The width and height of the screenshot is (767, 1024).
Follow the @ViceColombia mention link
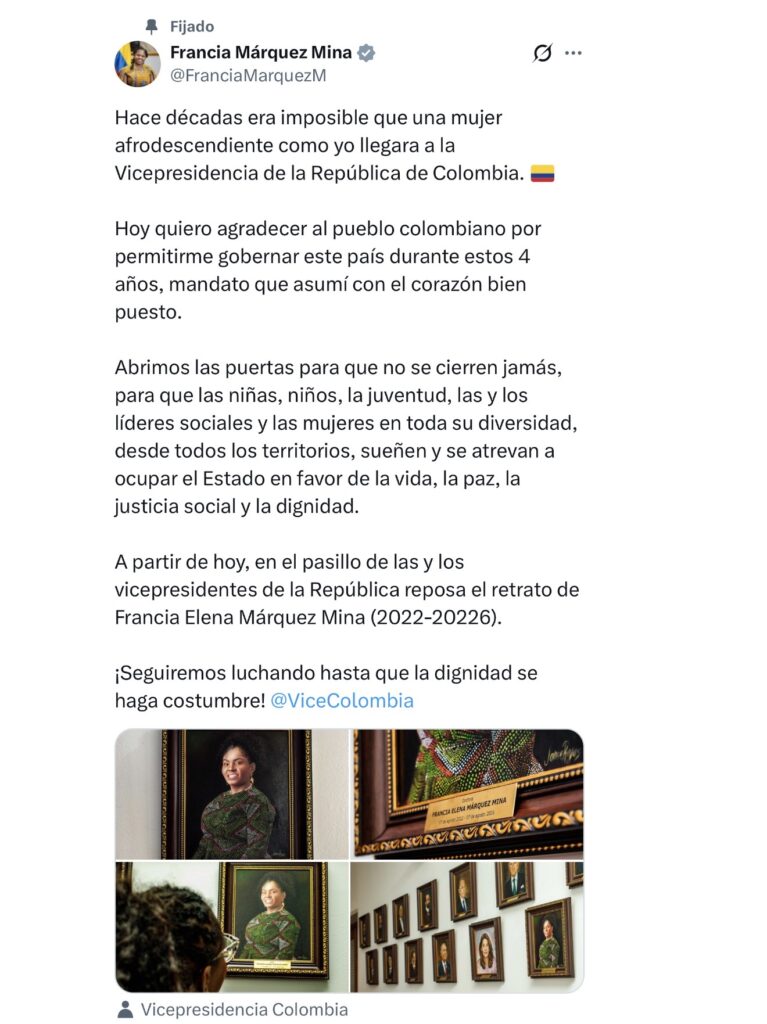click(x=342, y=701)
